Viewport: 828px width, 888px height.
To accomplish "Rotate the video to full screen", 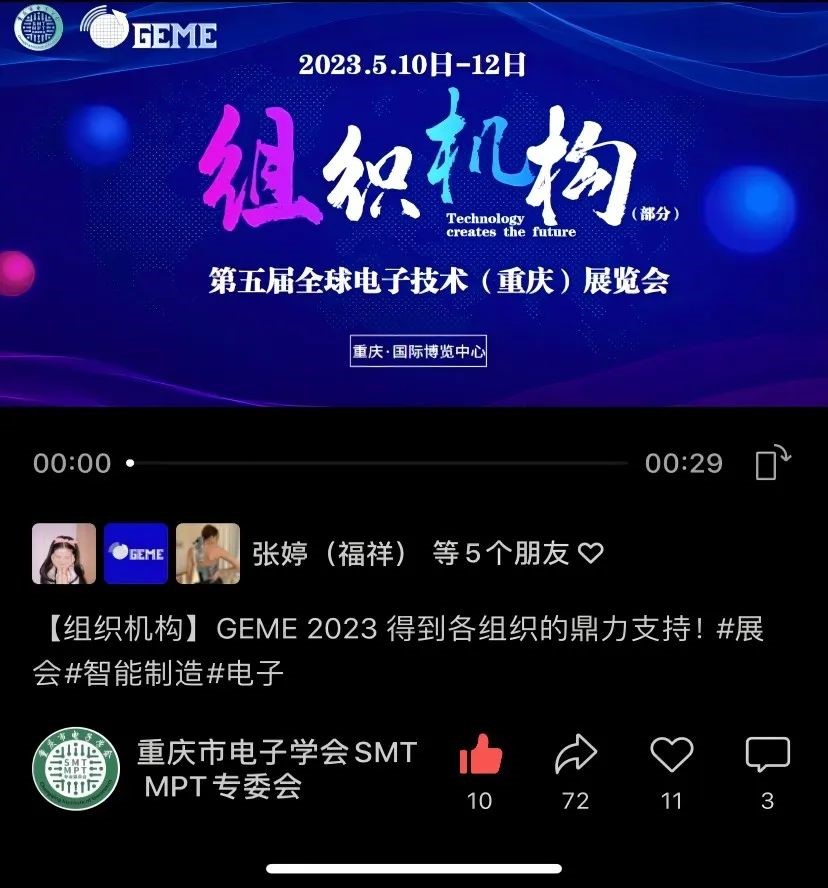I will click(772, 463).
